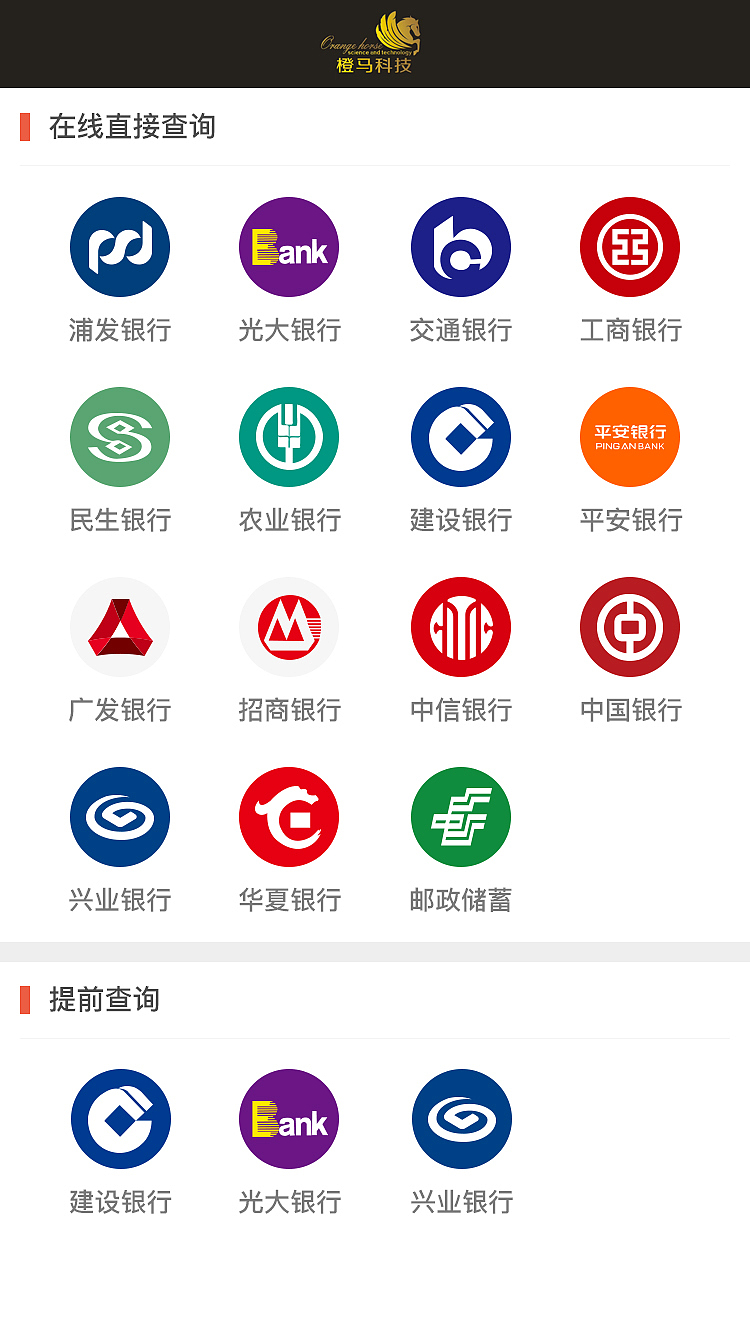Click the 中国银行 logo icon

pos(629,627)
